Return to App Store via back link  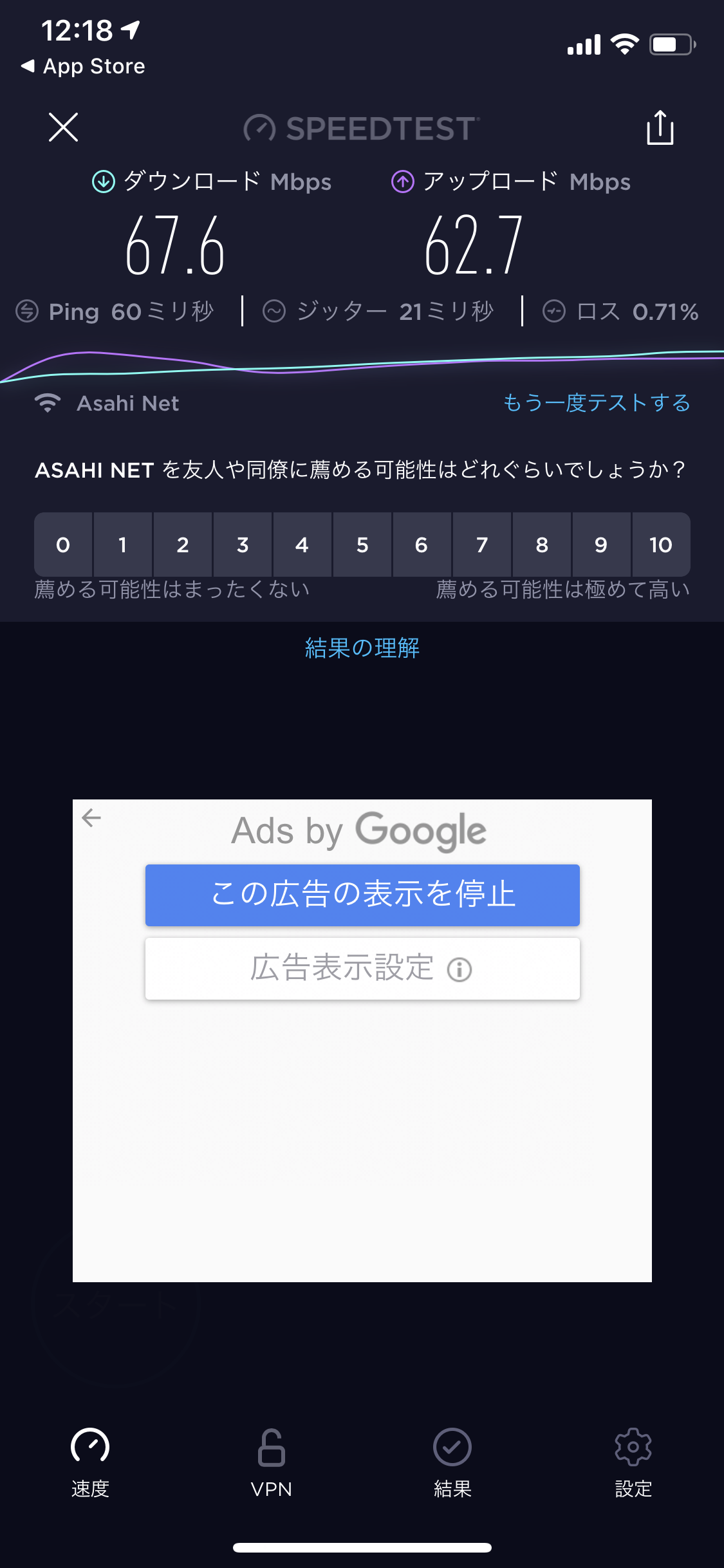tap(82, 66)
